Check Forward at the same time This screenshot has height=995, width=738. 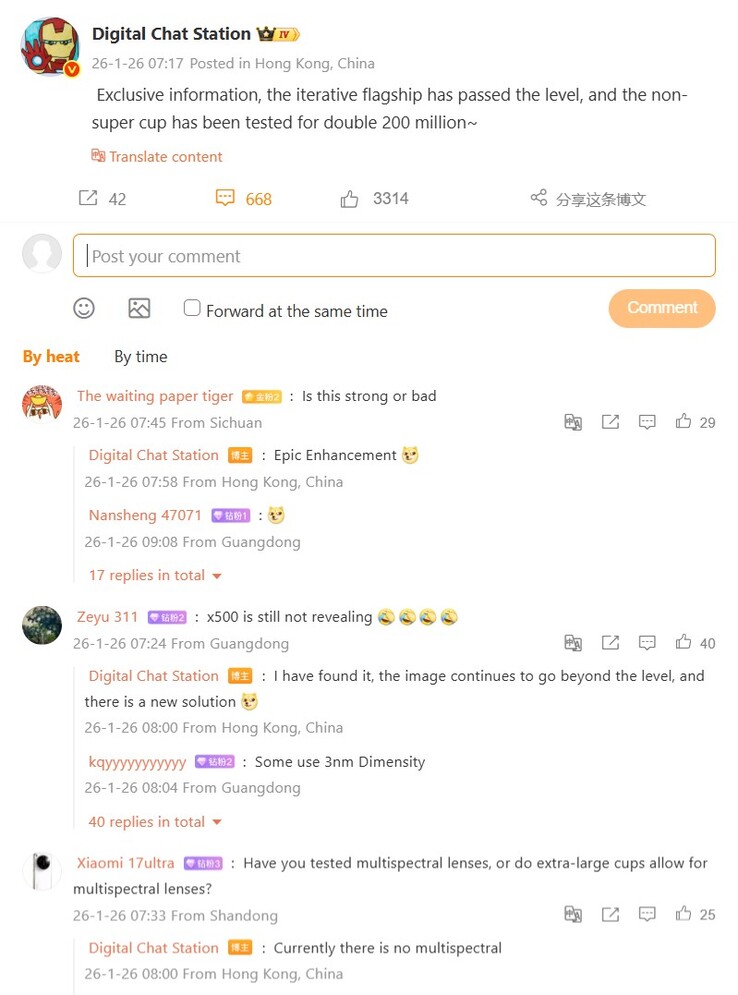pyautogui.click(x=192, y=309)
